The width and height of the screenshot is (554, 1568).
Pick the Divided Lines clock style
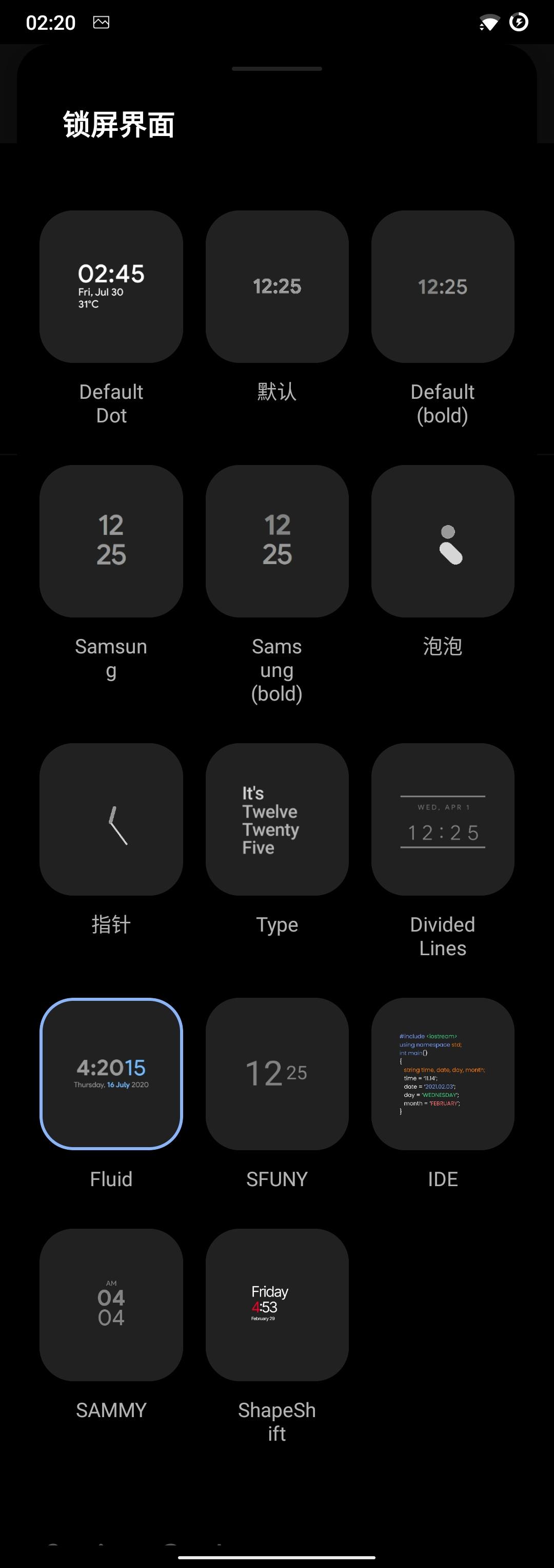[x=442, y=819]
